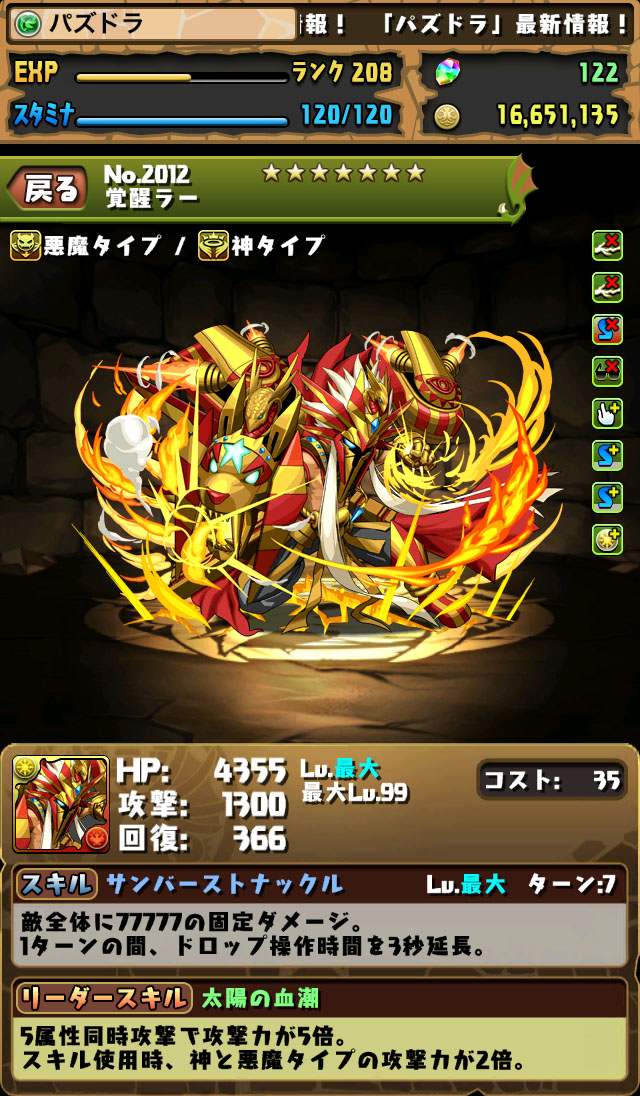View the extend move time finger awakening
Viewport: 640px width, 1096px height.
pyautogui.click(x=607, y=413)
